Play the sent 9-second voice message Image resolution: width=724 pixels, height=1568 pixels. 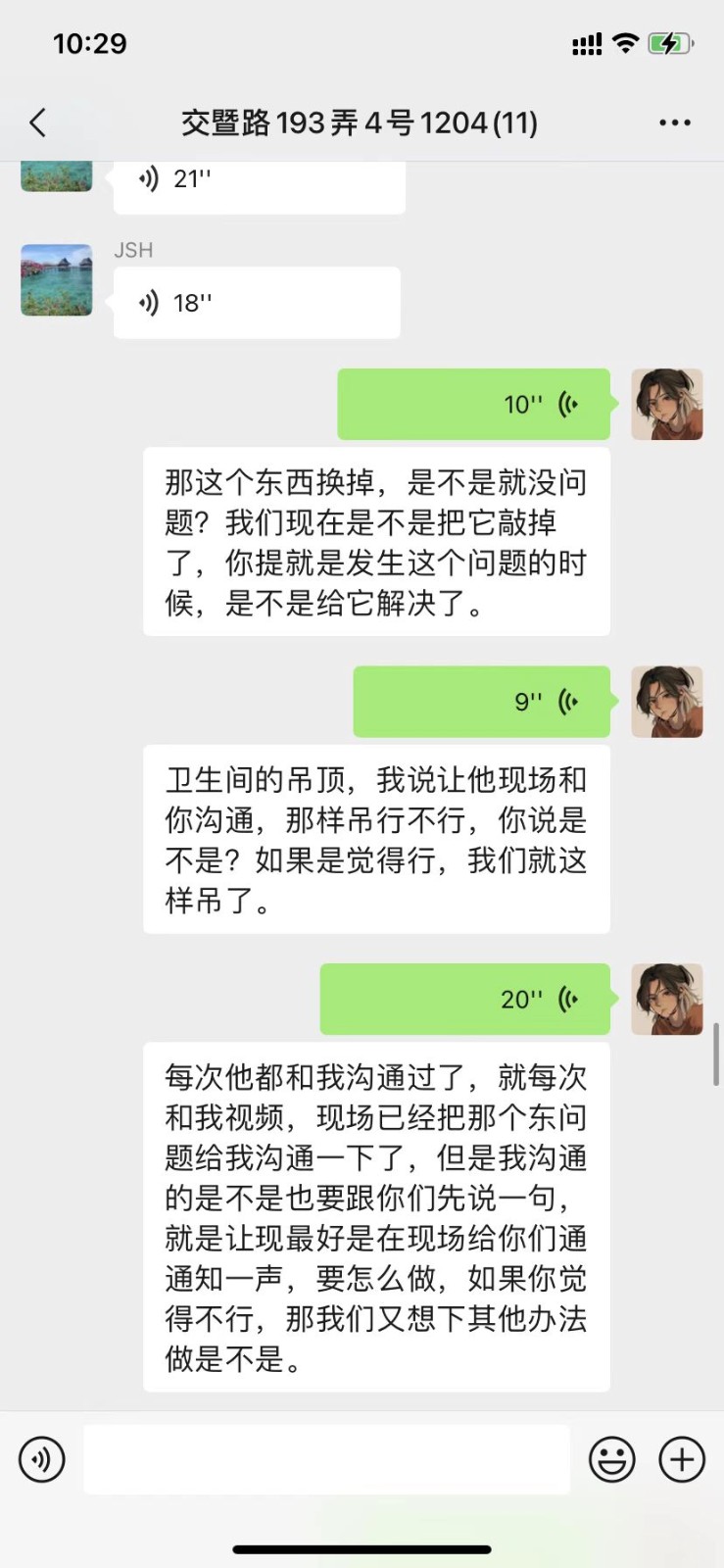click(x=481, y=702)
